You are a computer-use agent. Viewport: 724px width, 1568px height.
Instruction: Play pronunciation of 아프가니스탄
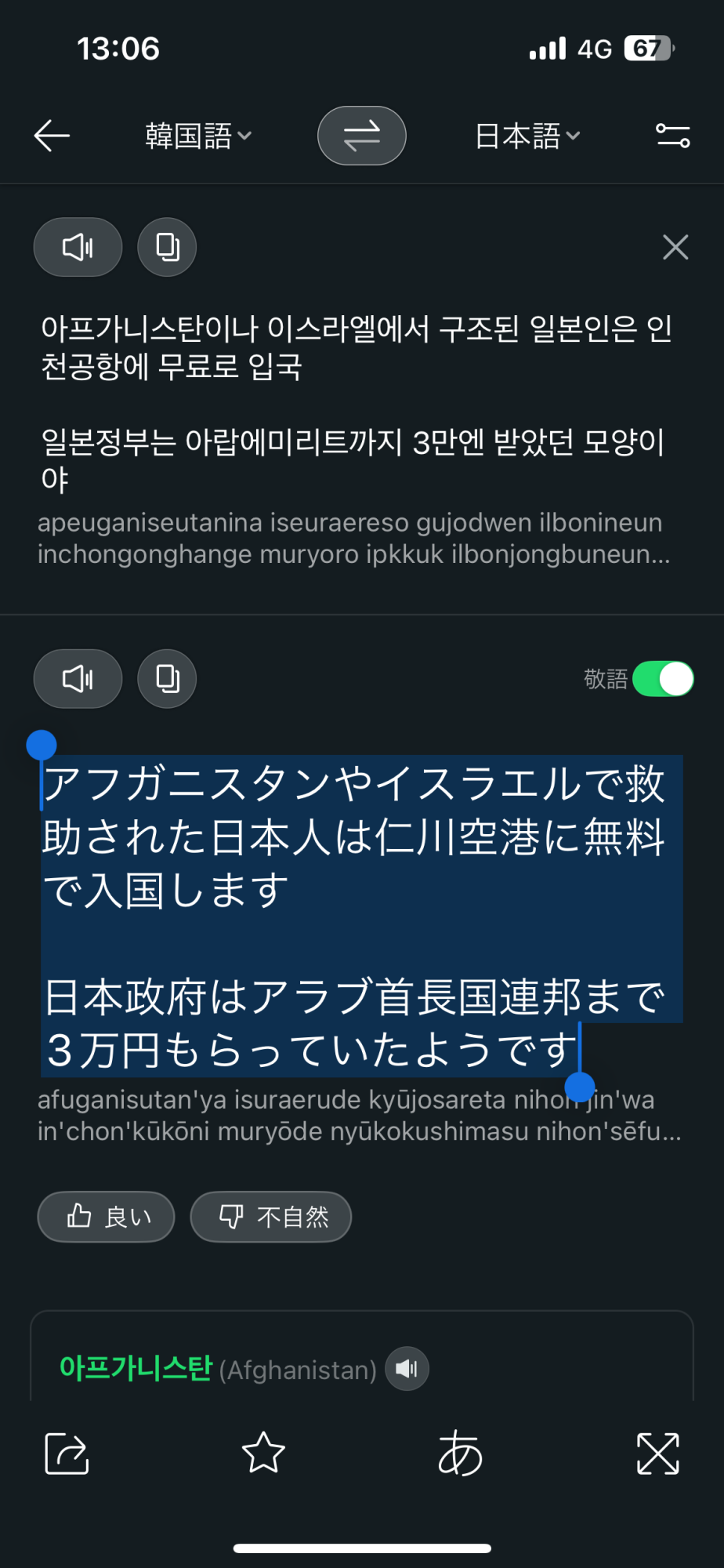click(x=407, y=1369)
